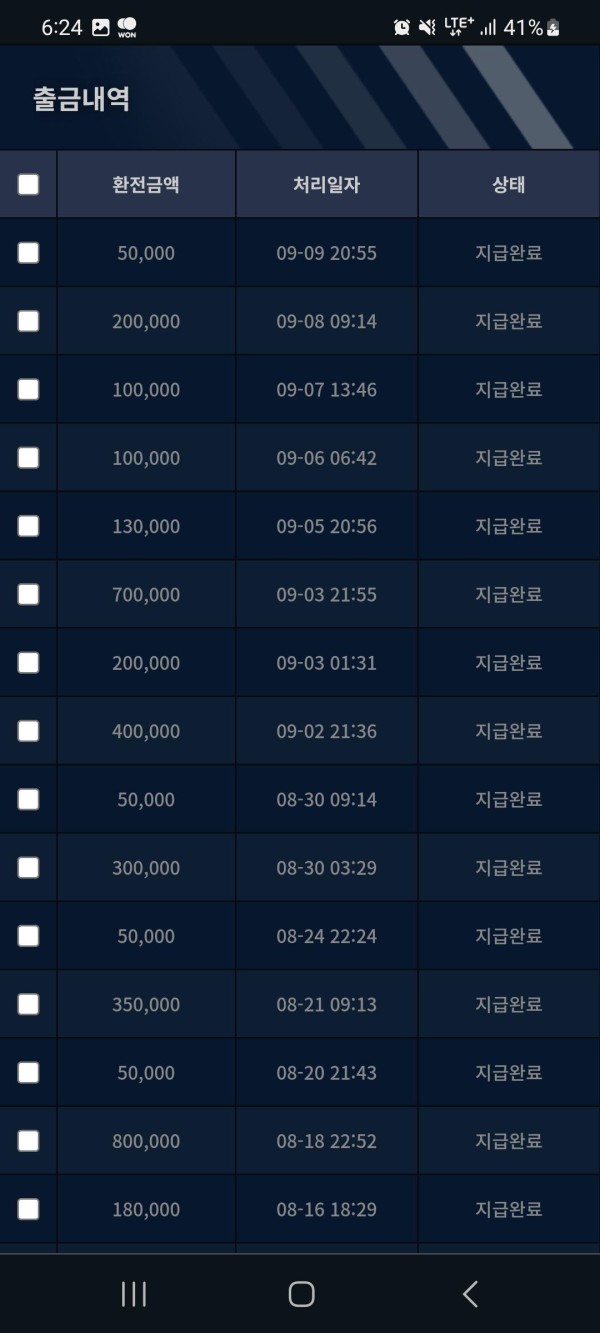Select the 100,000 row dated 09-06 06:42
The image size is (600, 1333).
(x=28, y=458)
